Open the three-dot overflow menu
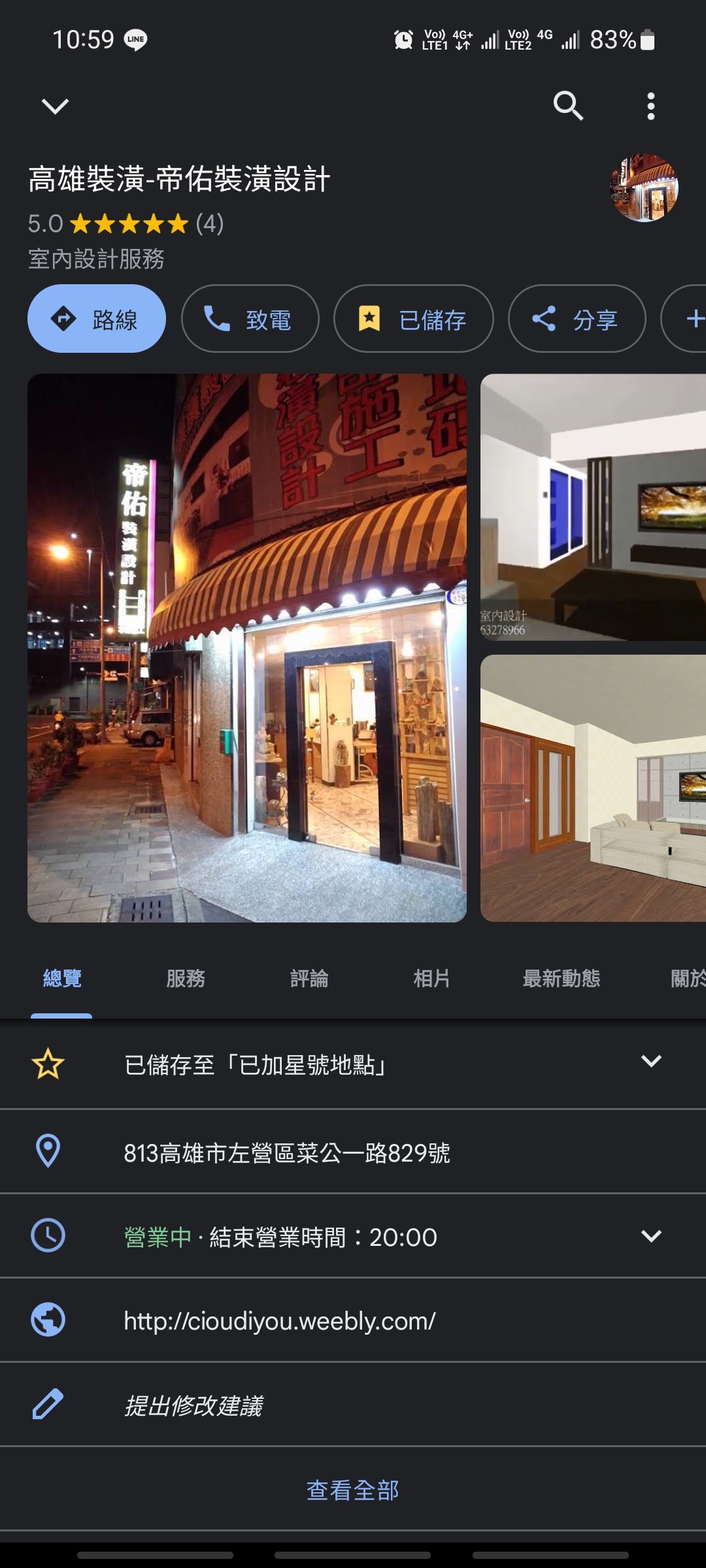This screenshot has width=706, height=1568. pyautogui.click(x=650, y=106)
